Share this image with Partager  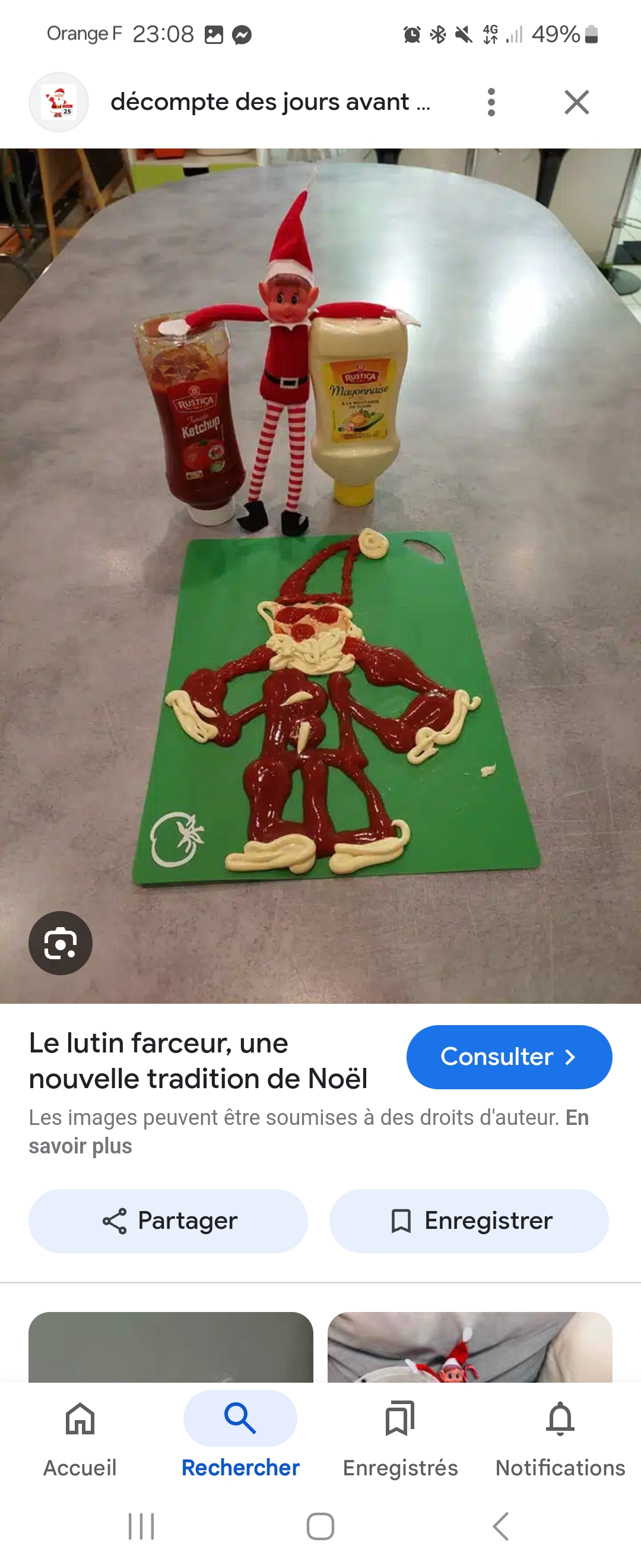click(169, 1221)
